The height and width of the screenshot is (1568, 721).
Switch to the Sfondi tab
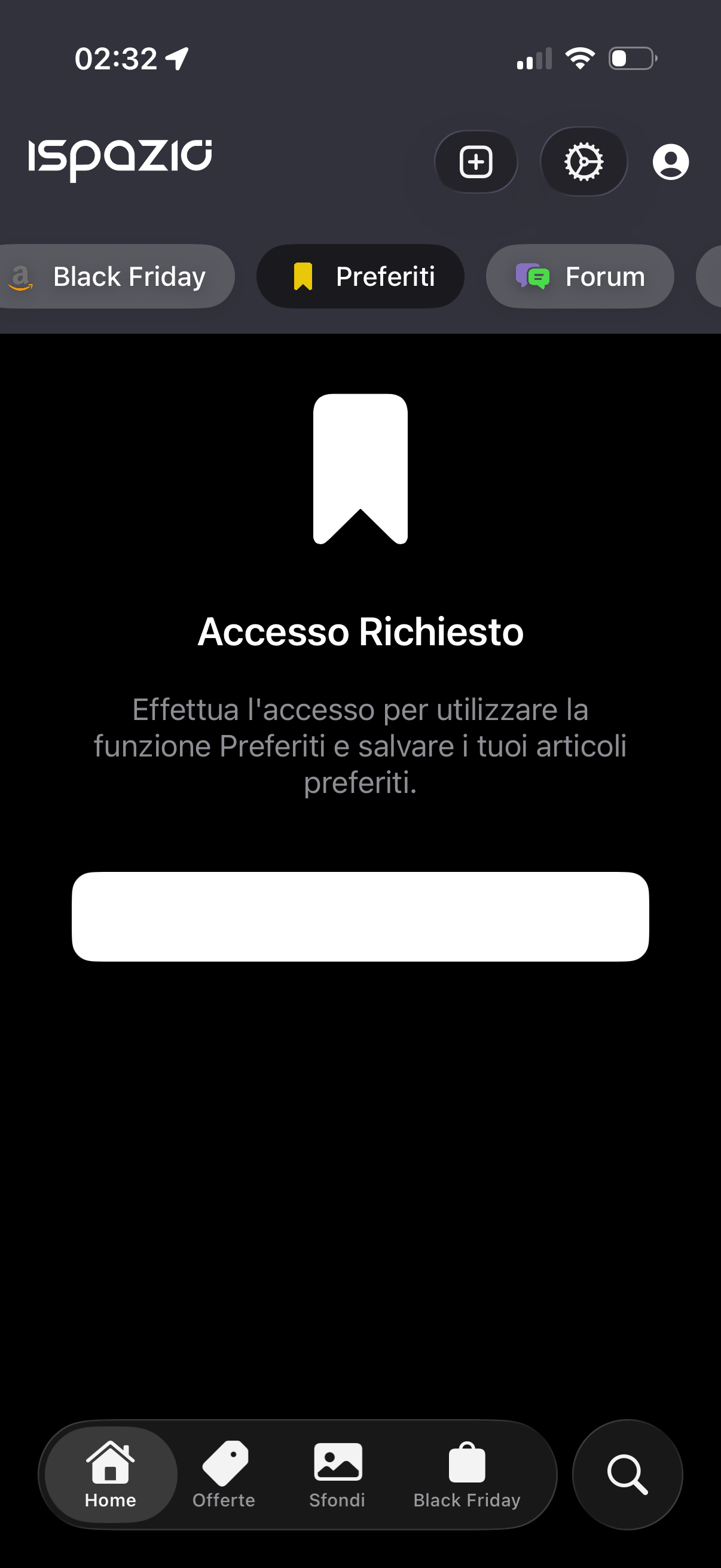[x=337, y=1474]
